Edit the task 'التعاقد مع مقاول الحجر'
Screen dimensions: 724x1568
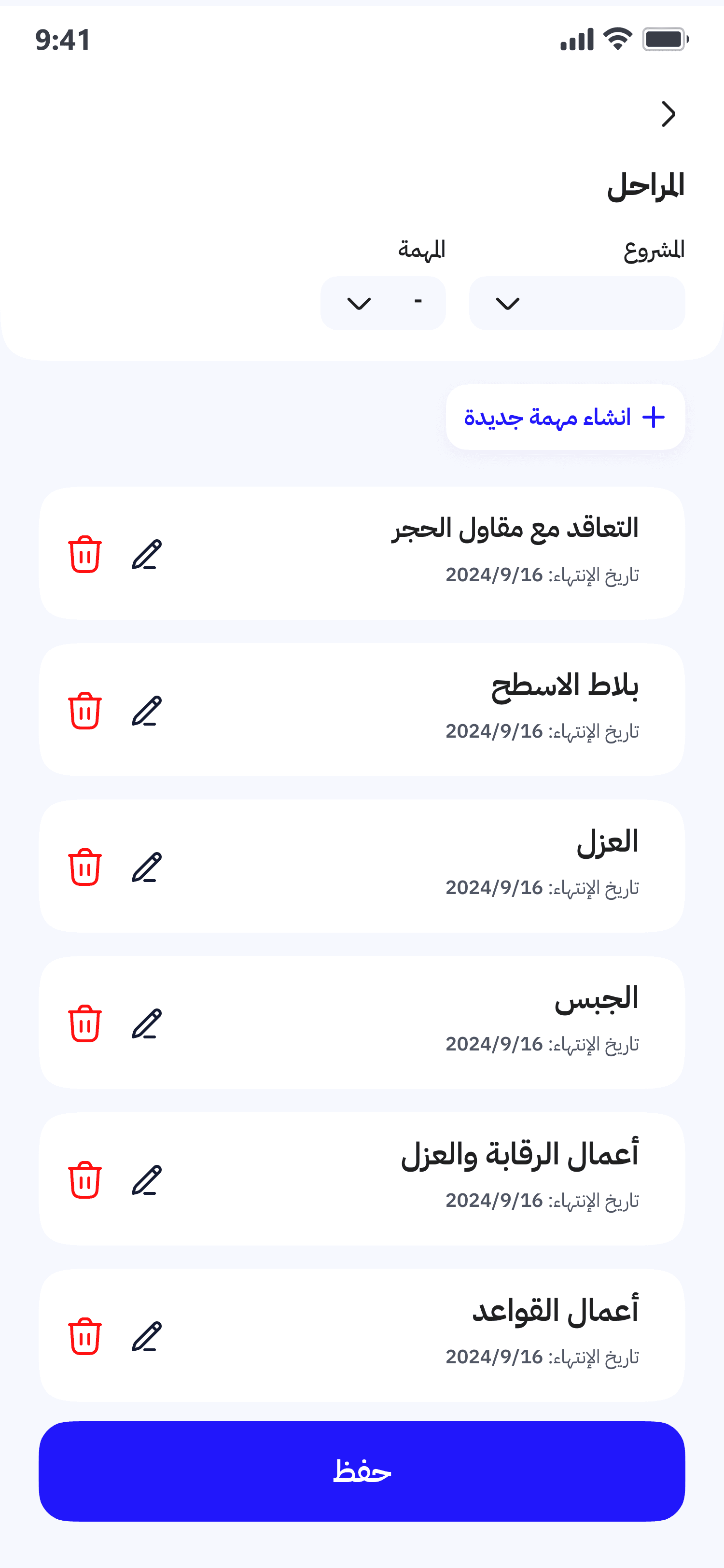tap(148, 556)
